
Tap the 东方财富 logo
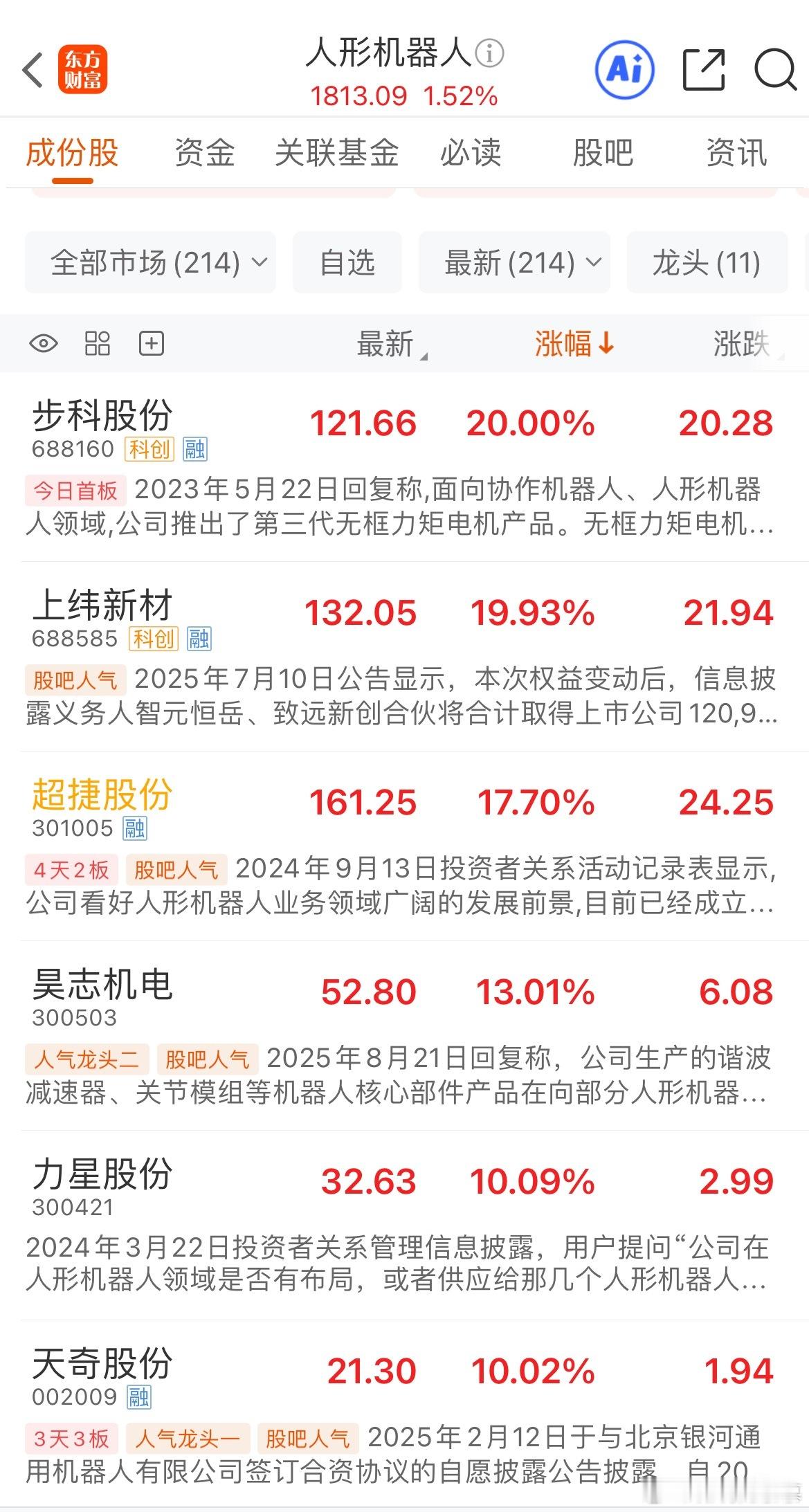(82, 69)
